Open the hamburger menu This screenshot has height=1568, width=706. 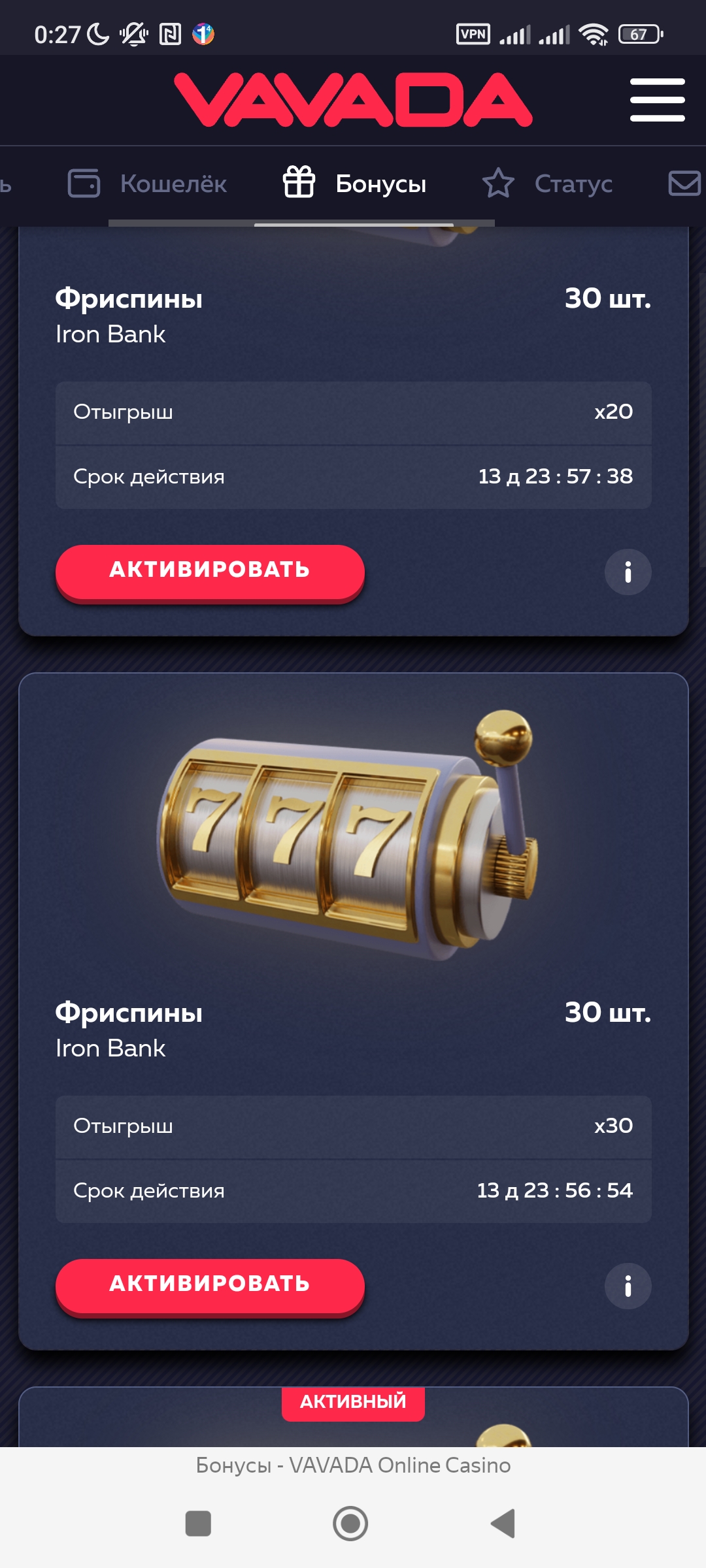[x=657, y=100]
